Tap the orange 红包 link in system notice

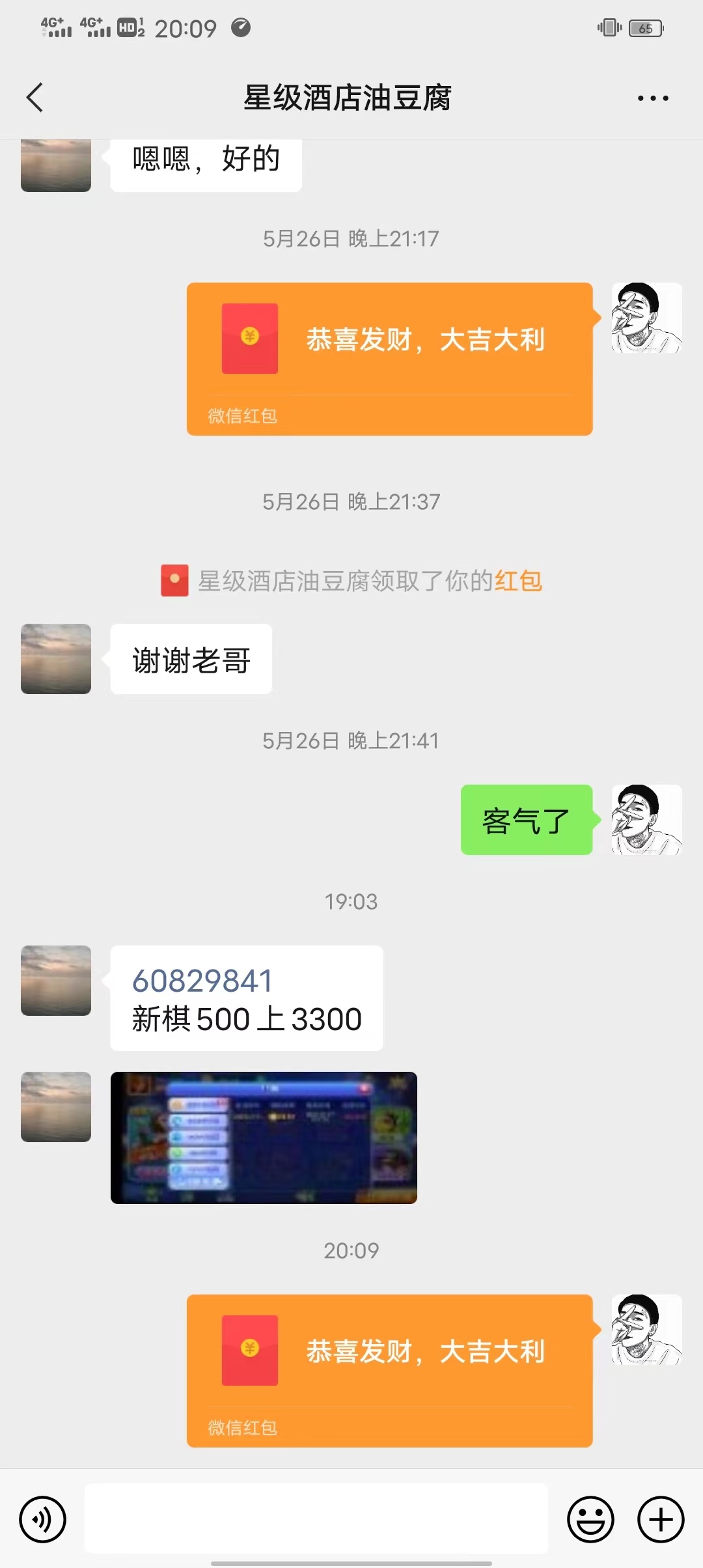click(x=518, y=581)
